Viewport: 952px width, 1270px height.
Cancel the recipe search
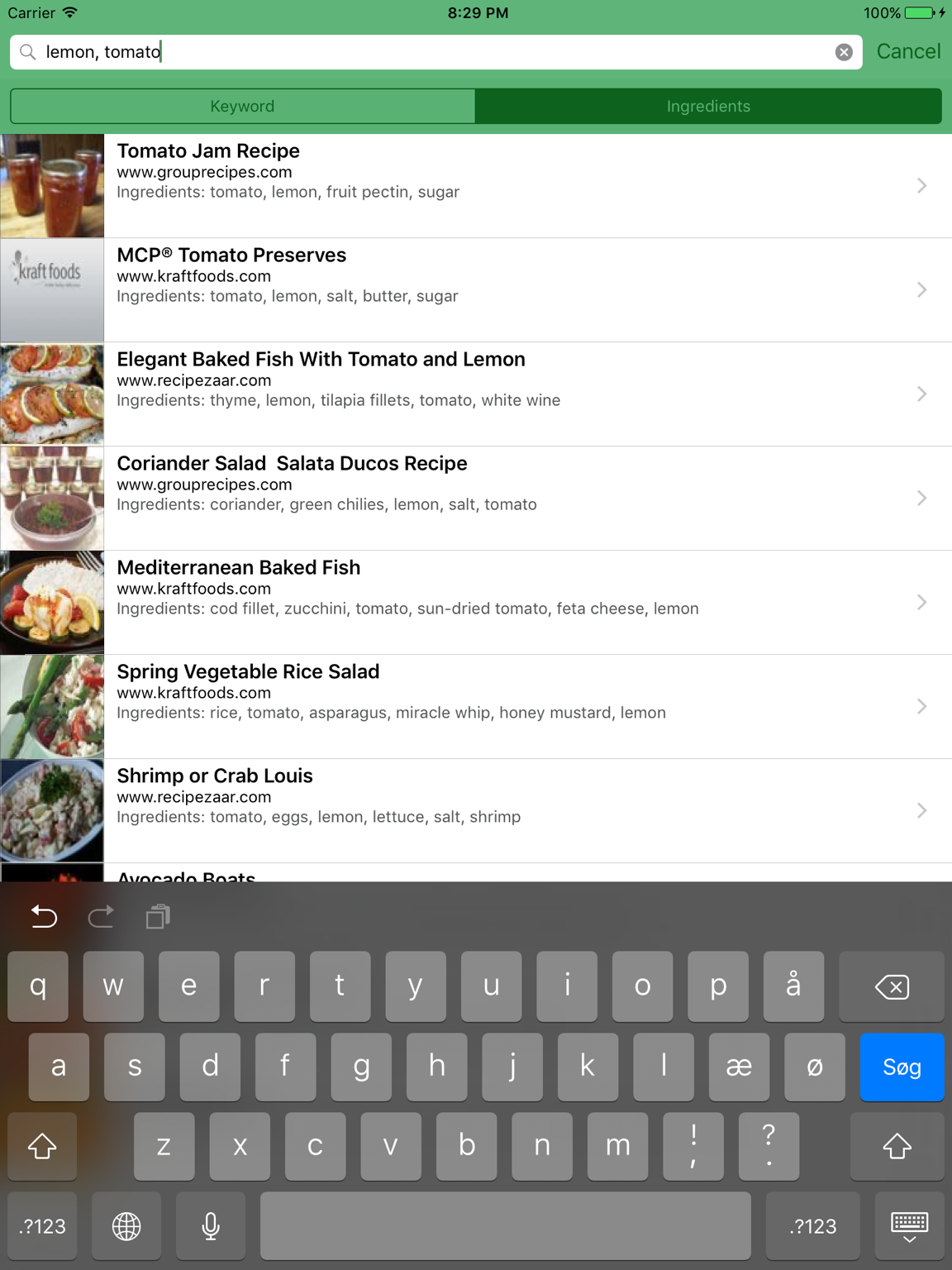908,51
